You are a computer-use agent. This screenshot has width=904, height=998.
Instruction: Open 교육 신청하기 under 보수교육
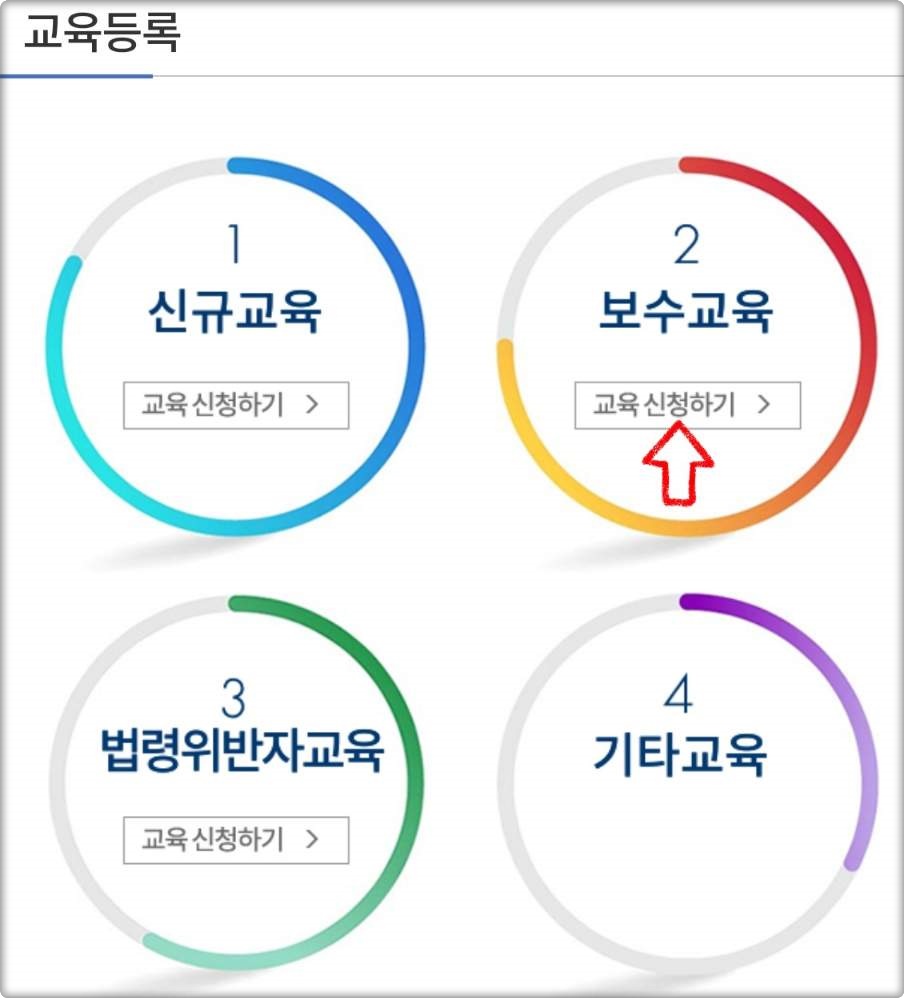[685, 403]
